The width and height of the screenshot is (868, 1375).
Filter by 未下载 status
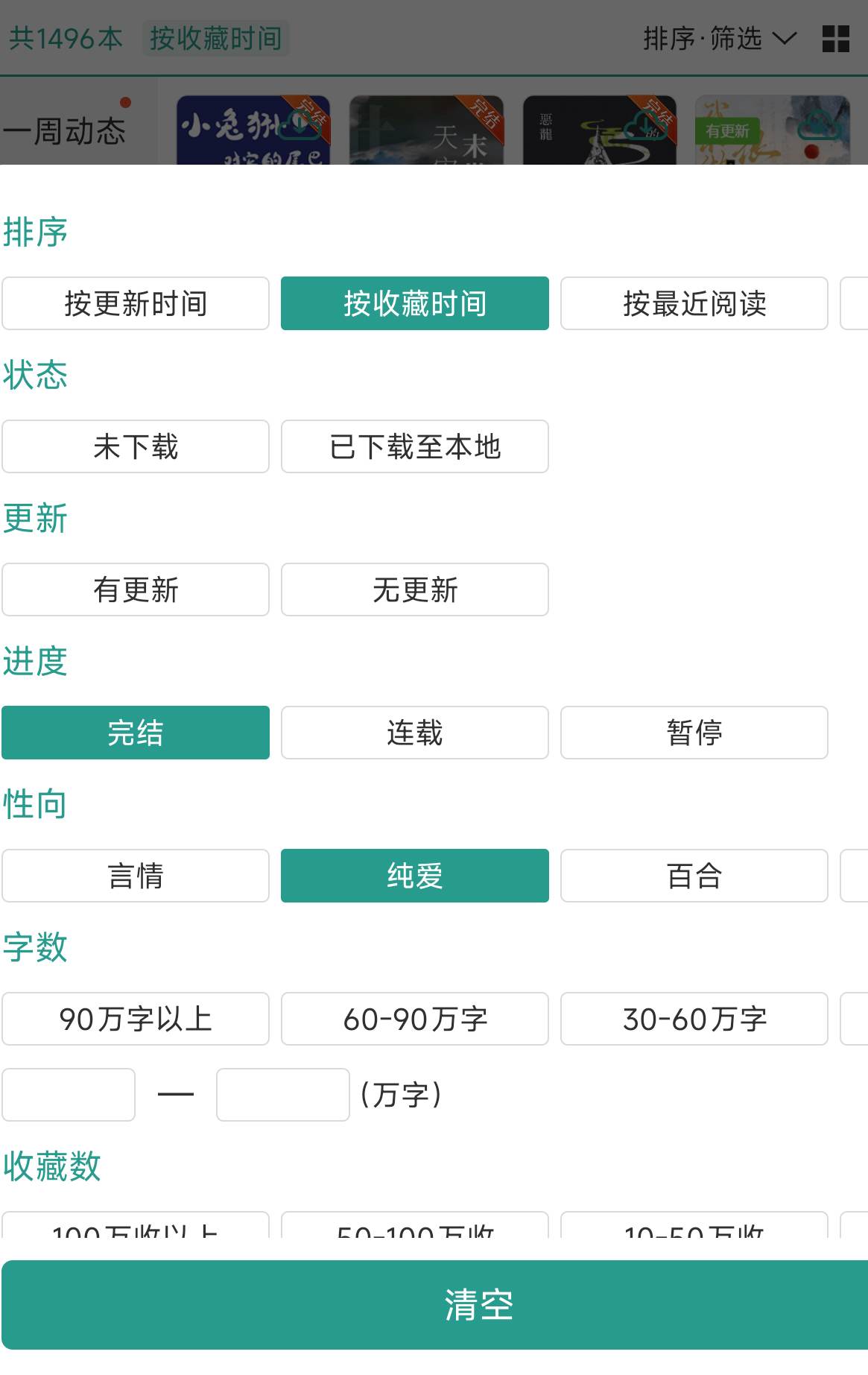click(136, 446)
